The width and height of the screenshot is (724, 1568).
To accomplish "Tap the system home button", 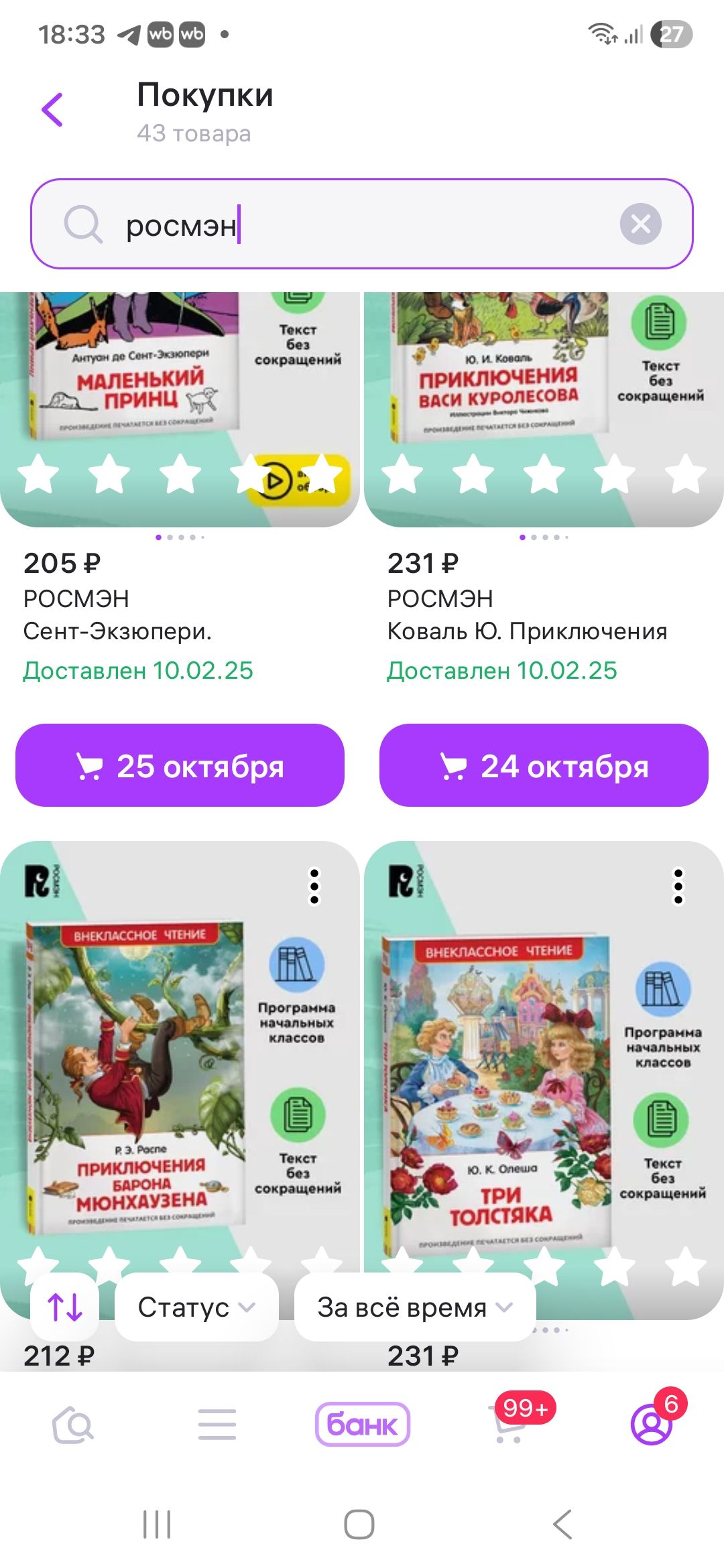I will coord(359,1525).
